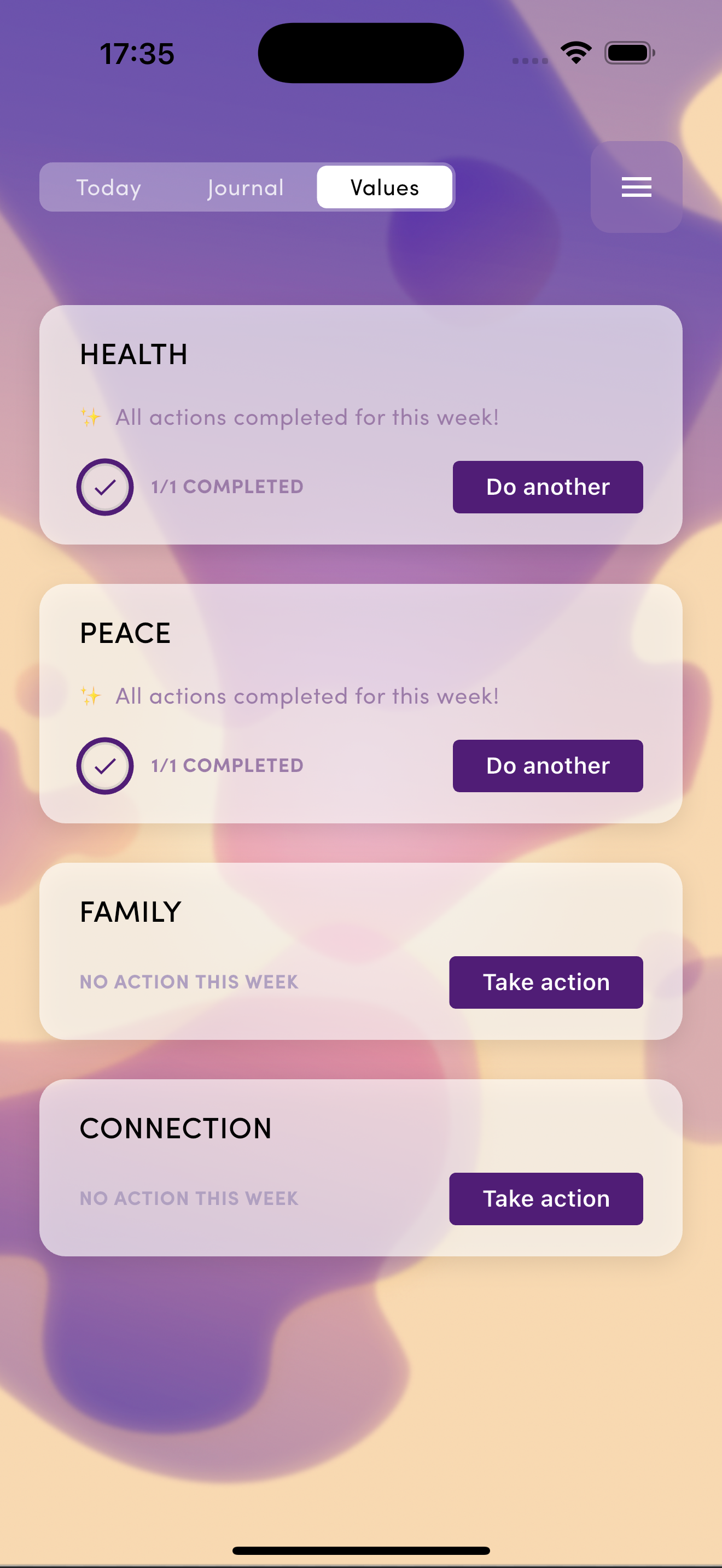Expand the CONNECTION value card

[176, 1127]
